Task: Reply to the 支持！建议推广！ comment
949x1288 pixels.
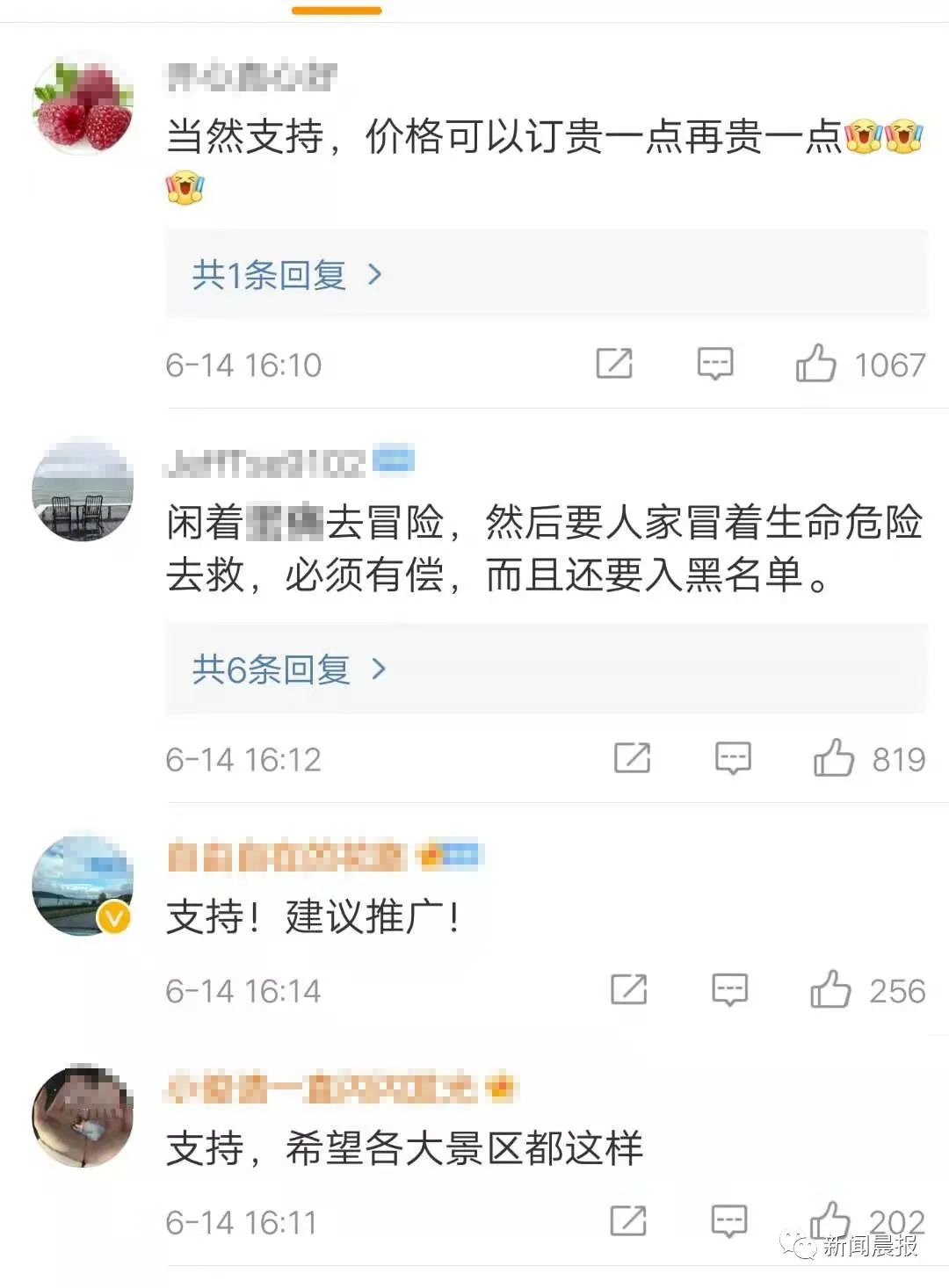Action: point(729,990)
